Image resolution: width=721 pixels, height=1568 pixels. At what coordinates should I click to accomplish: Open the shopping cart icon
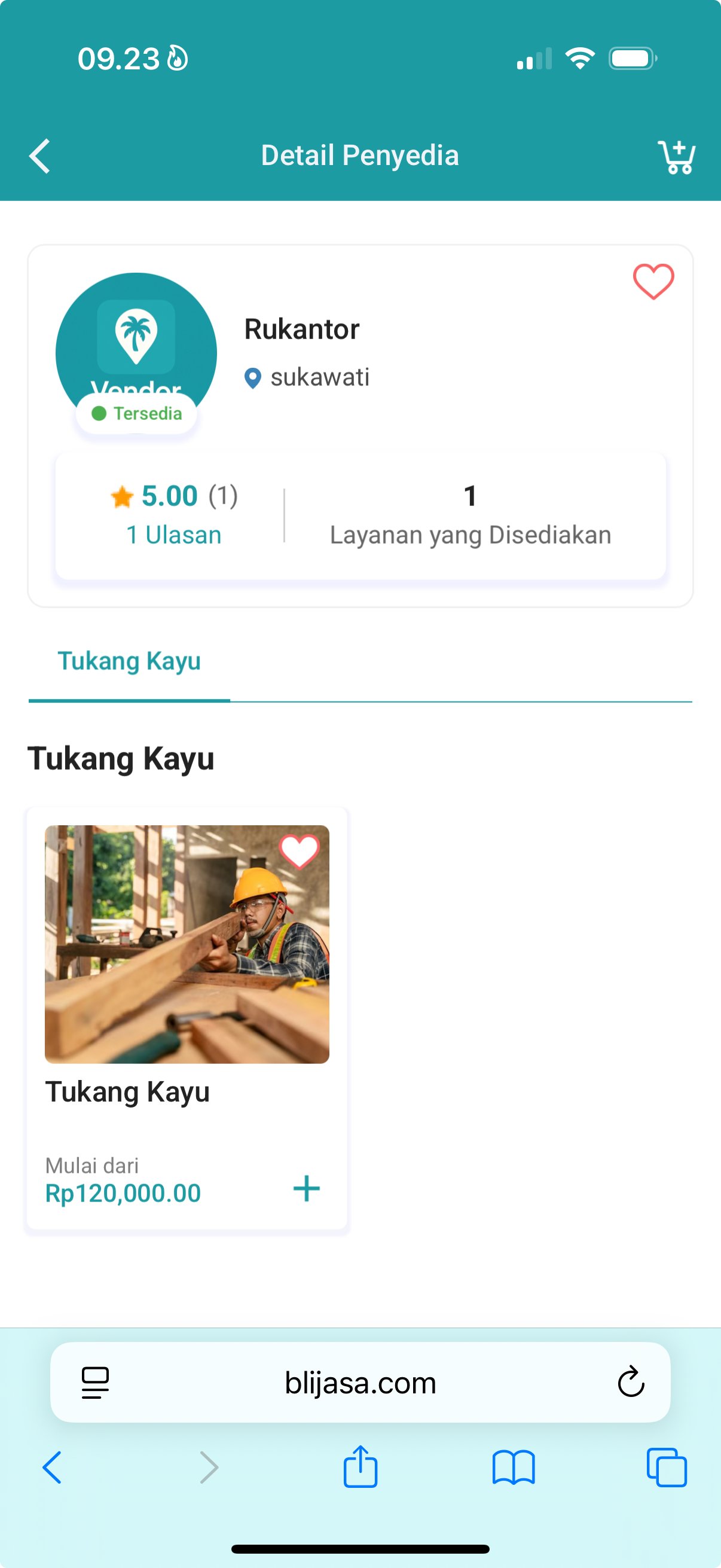tap(677, 156)
